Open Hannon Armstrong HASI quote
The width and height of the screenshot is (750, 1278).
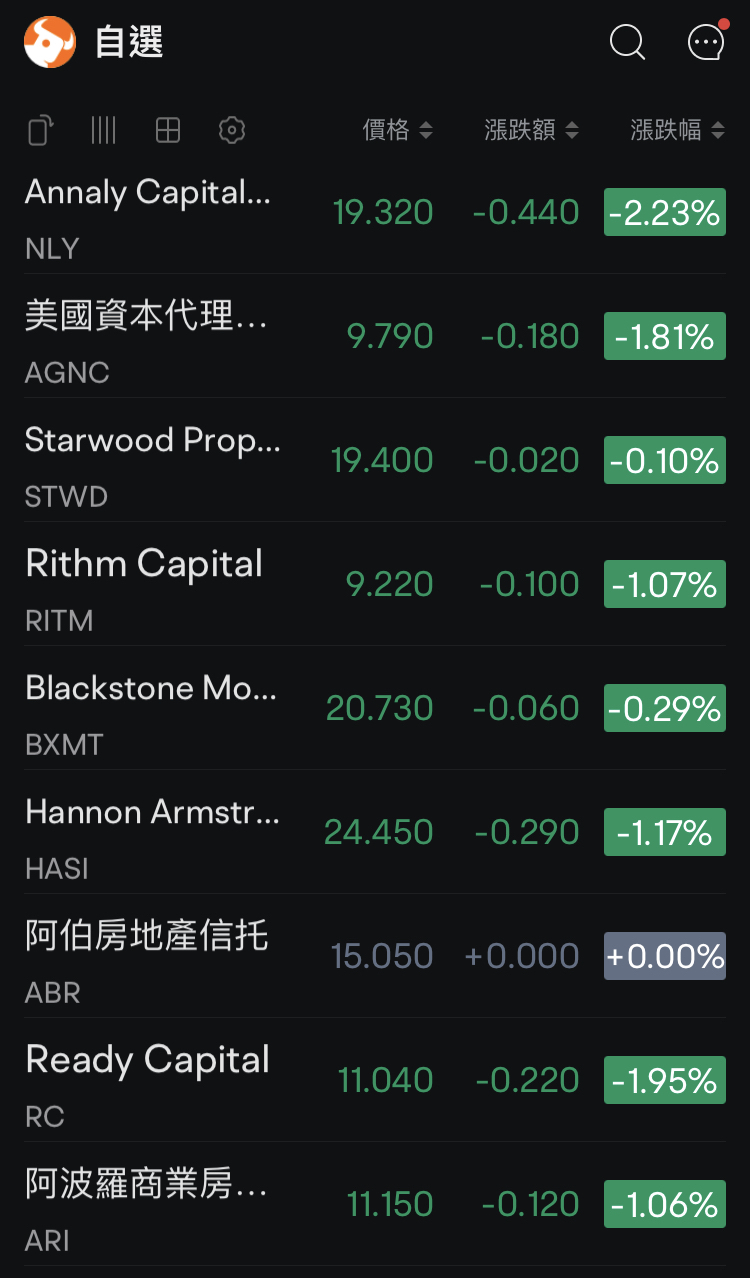(x=150, y=832)
